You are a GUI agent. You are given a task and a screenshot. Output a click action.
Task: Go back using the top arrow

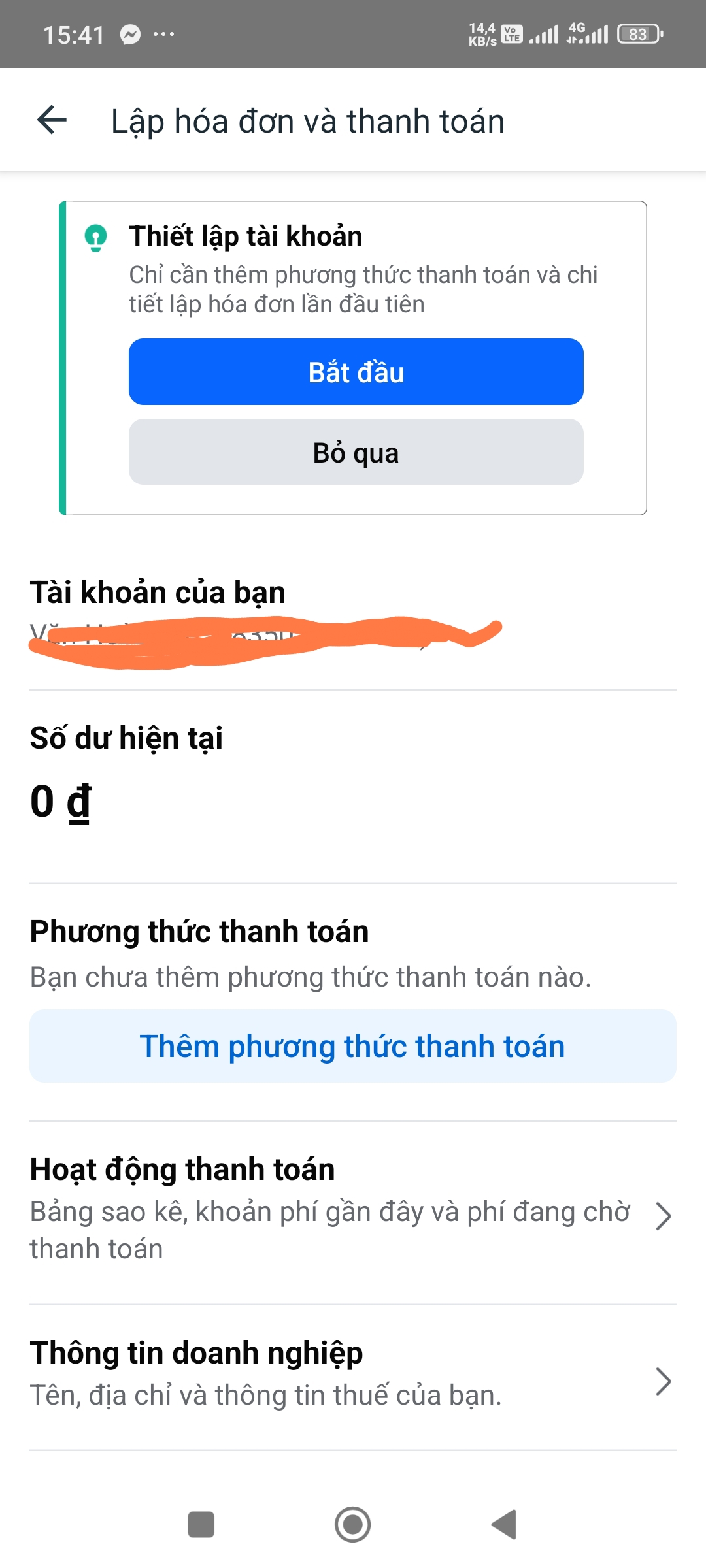click(52, 121)
